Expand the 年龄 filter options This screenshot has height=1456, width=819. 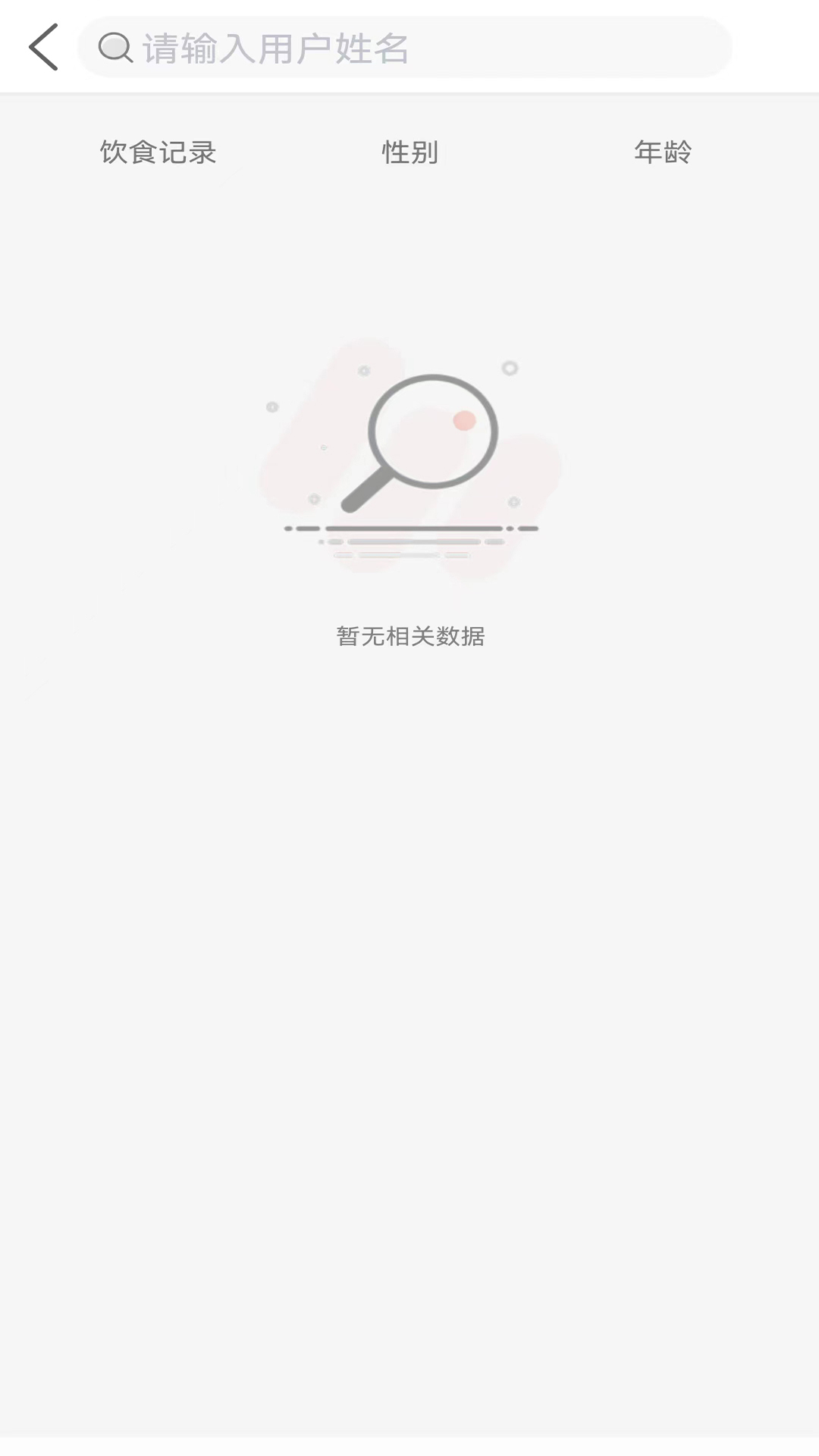(x=663, y=152)
